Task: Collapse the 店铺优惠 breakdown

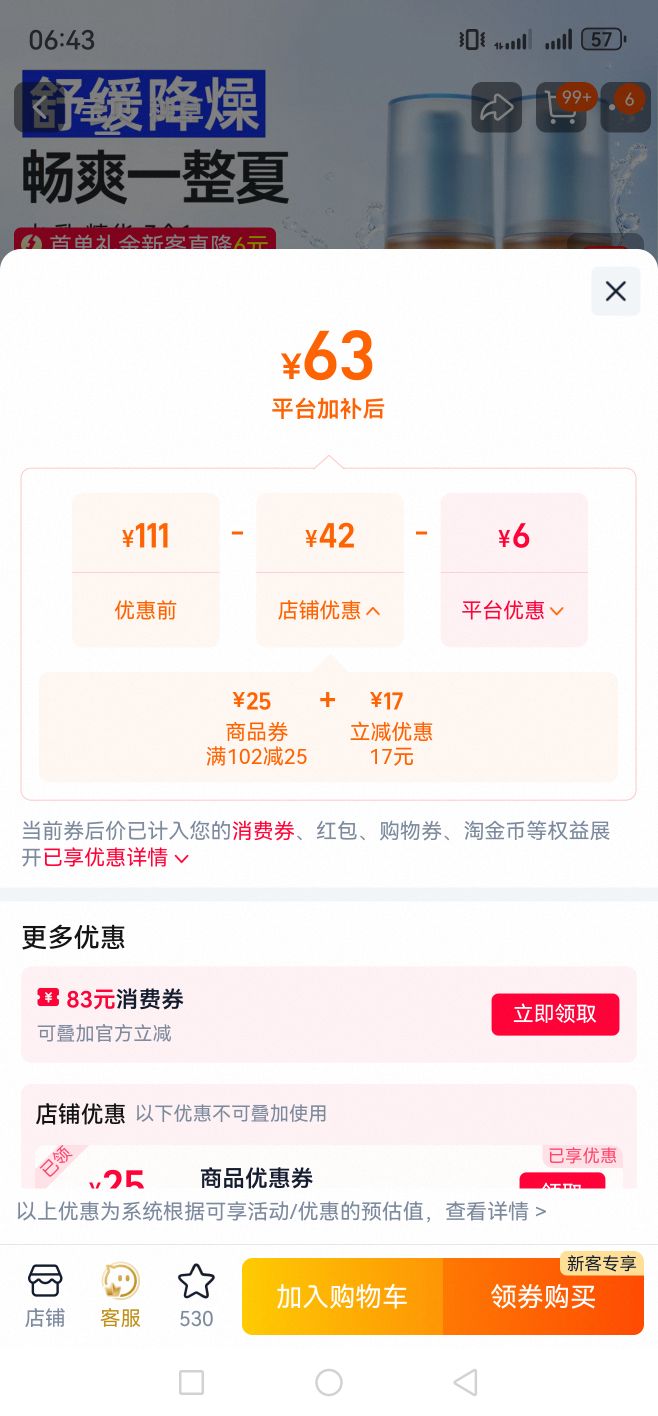Action: click(x=330, y=610)
